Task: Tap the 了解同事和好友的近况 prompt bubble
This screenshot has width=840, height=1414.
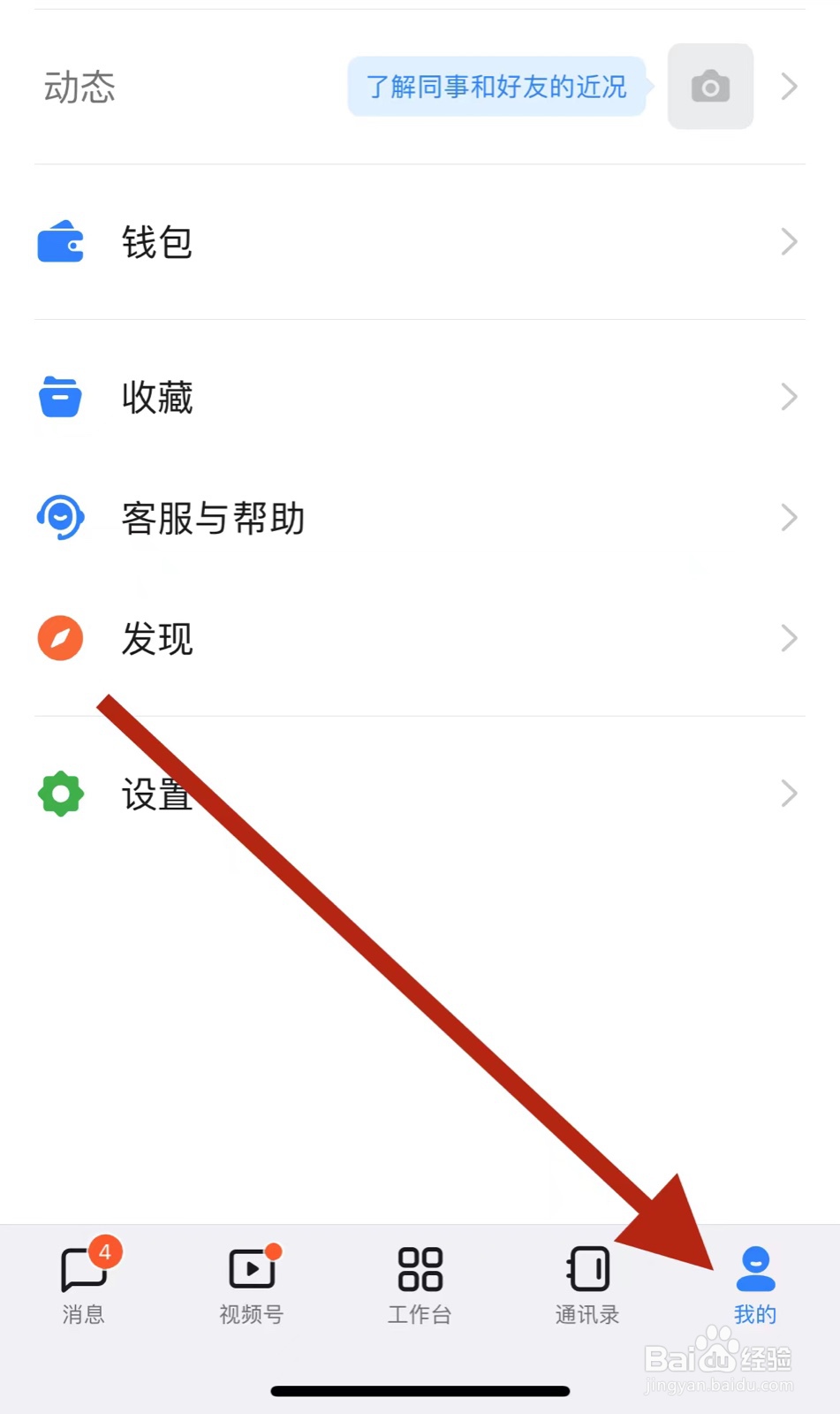Action: tap(496, 86)
